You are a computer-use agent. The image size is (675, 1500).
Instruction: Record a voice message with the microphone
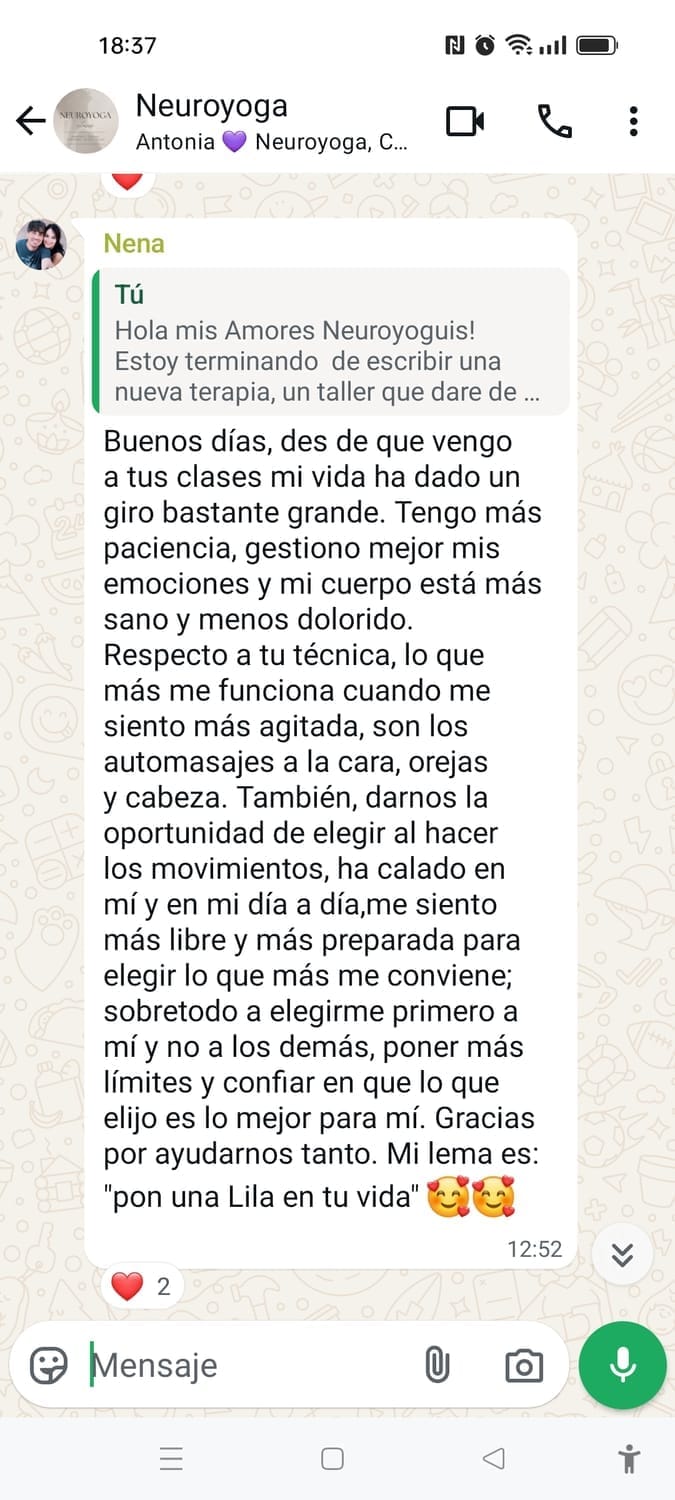click(x=622, y=1365)
